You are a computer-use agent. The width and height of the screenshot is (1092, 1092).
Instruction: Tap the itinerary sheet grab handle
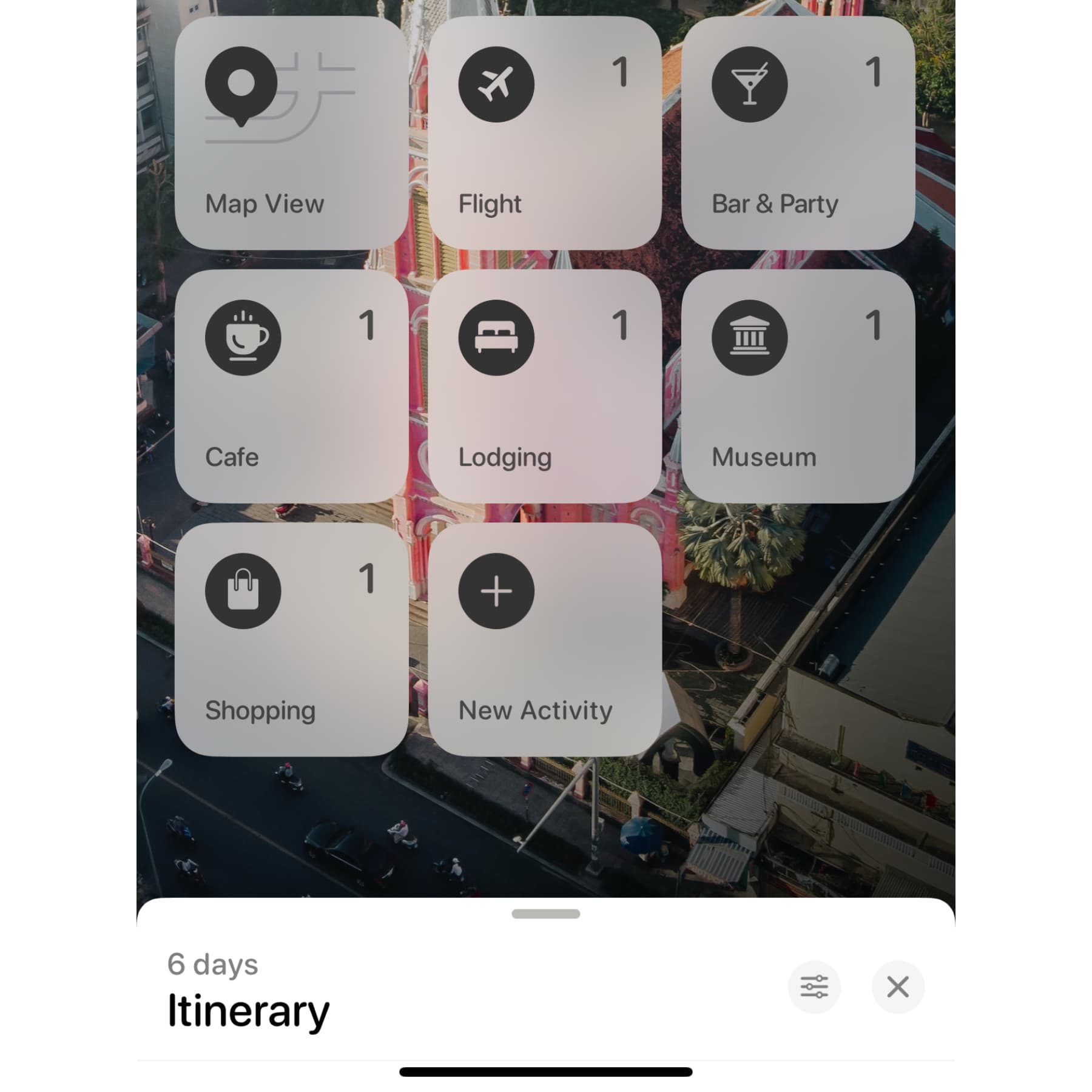(545, 914)
